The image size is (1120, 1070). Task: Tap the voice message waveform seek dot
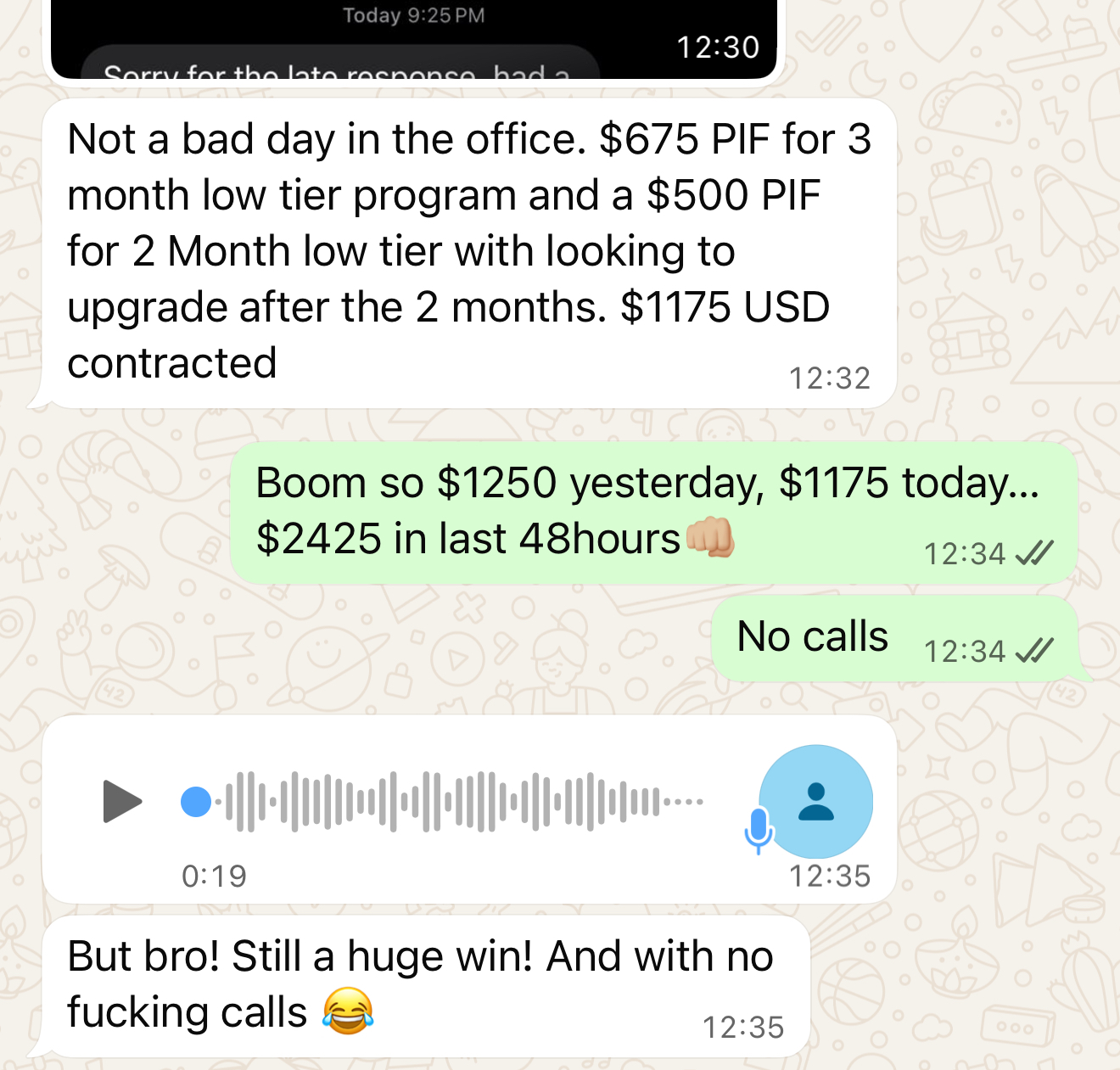(196, 801)
